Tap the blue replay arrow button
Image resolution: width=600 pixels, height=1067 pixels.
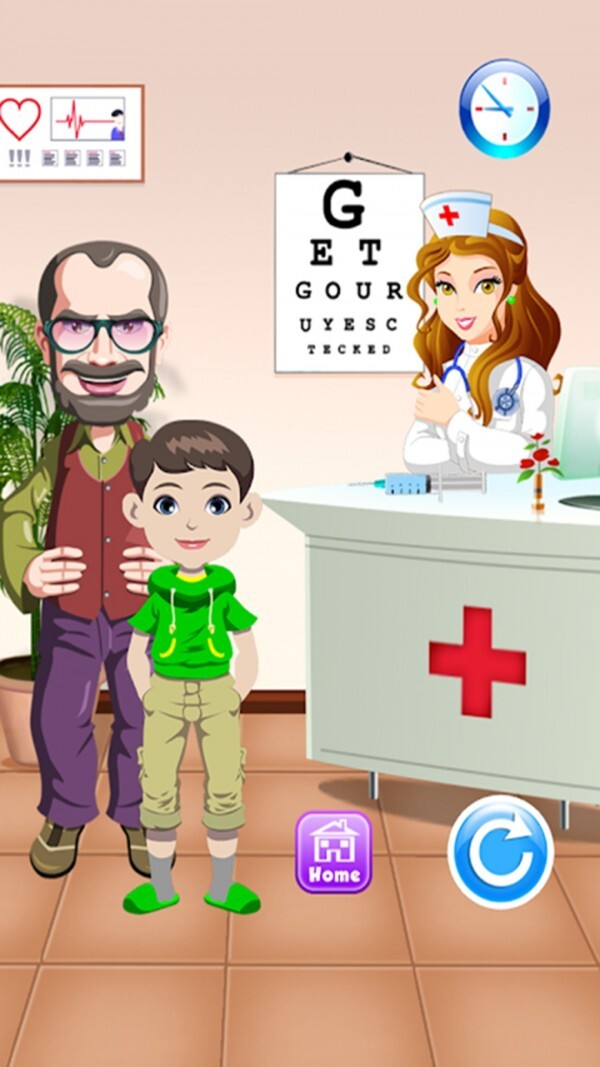500,851
